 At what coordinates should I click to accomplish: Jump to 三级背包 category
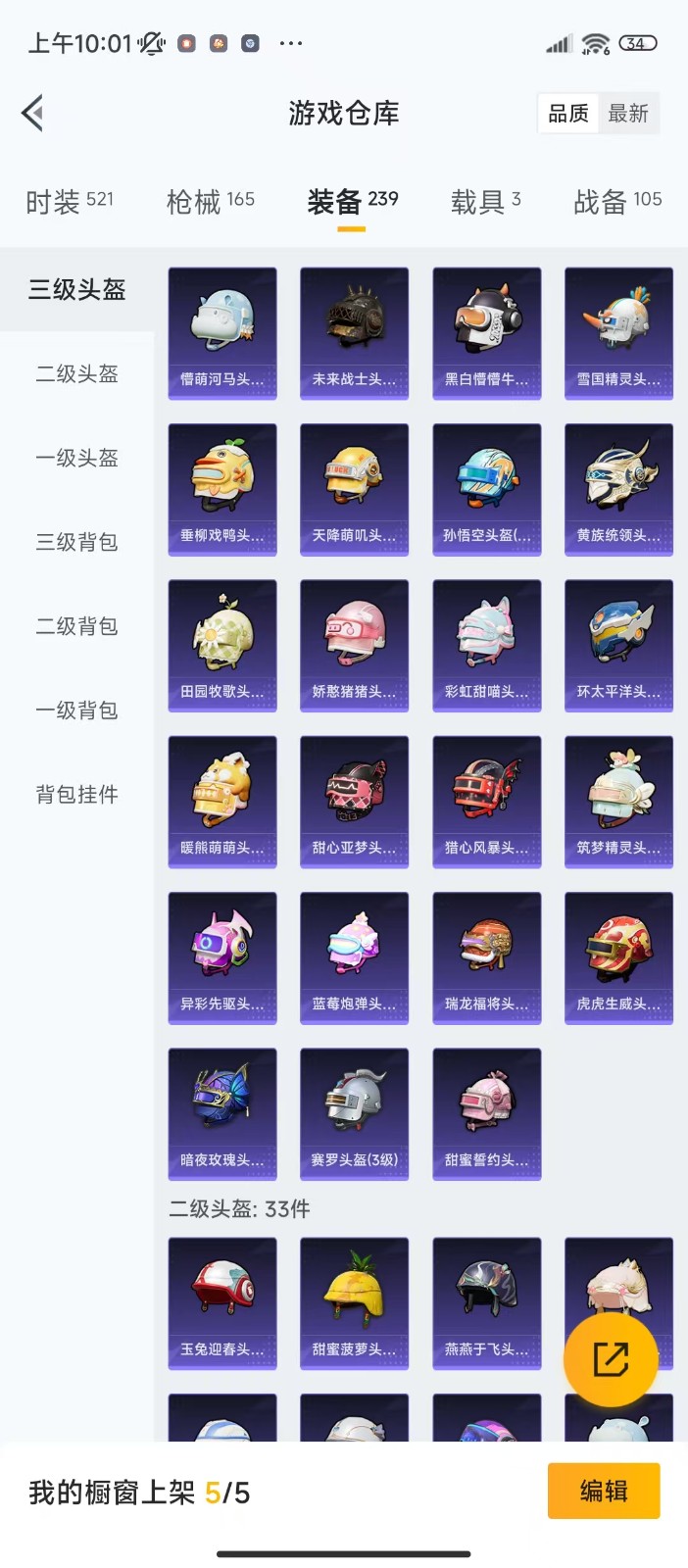click(77, 543)
